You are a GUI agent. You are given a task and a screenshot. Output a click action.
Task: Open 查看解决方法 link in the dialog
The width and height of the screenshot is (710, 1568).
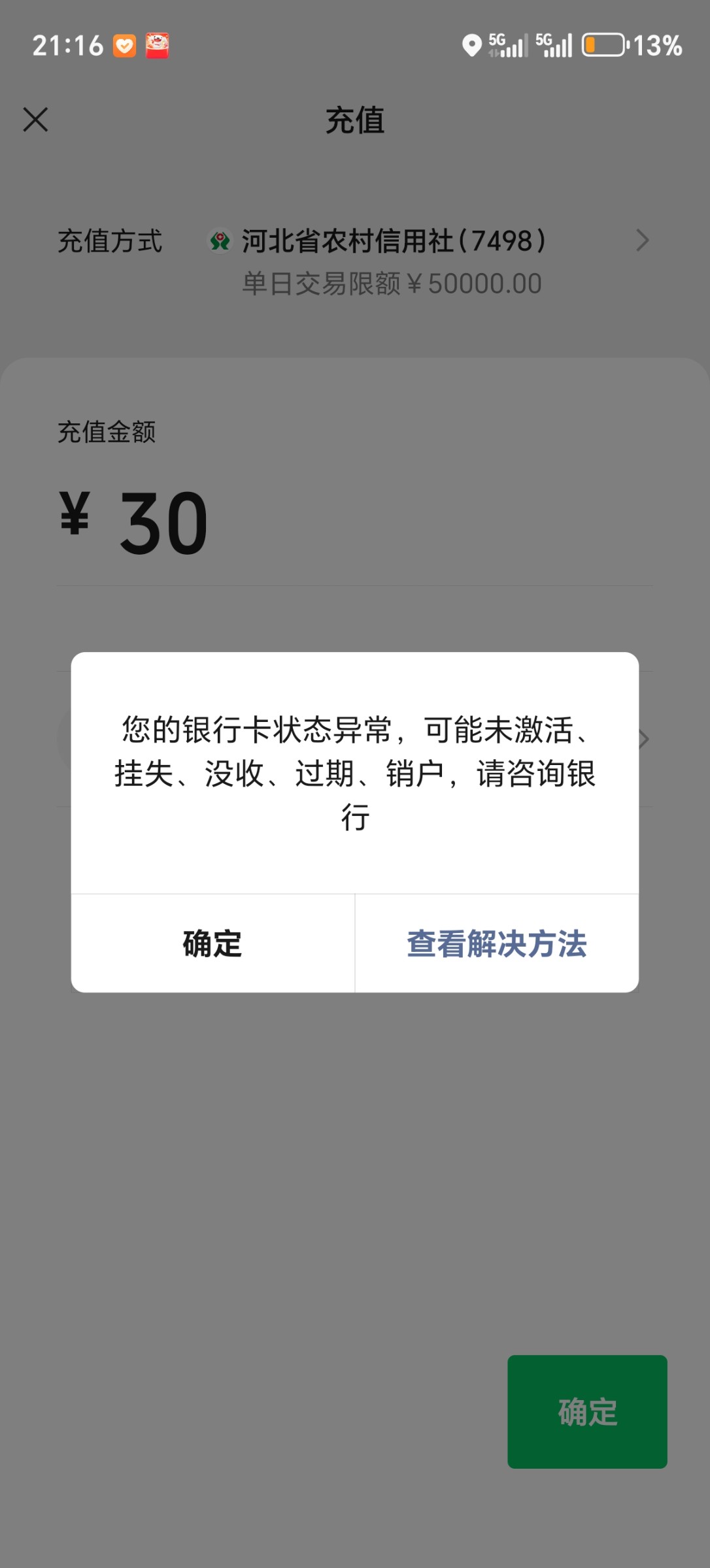[x=497, y=943]
